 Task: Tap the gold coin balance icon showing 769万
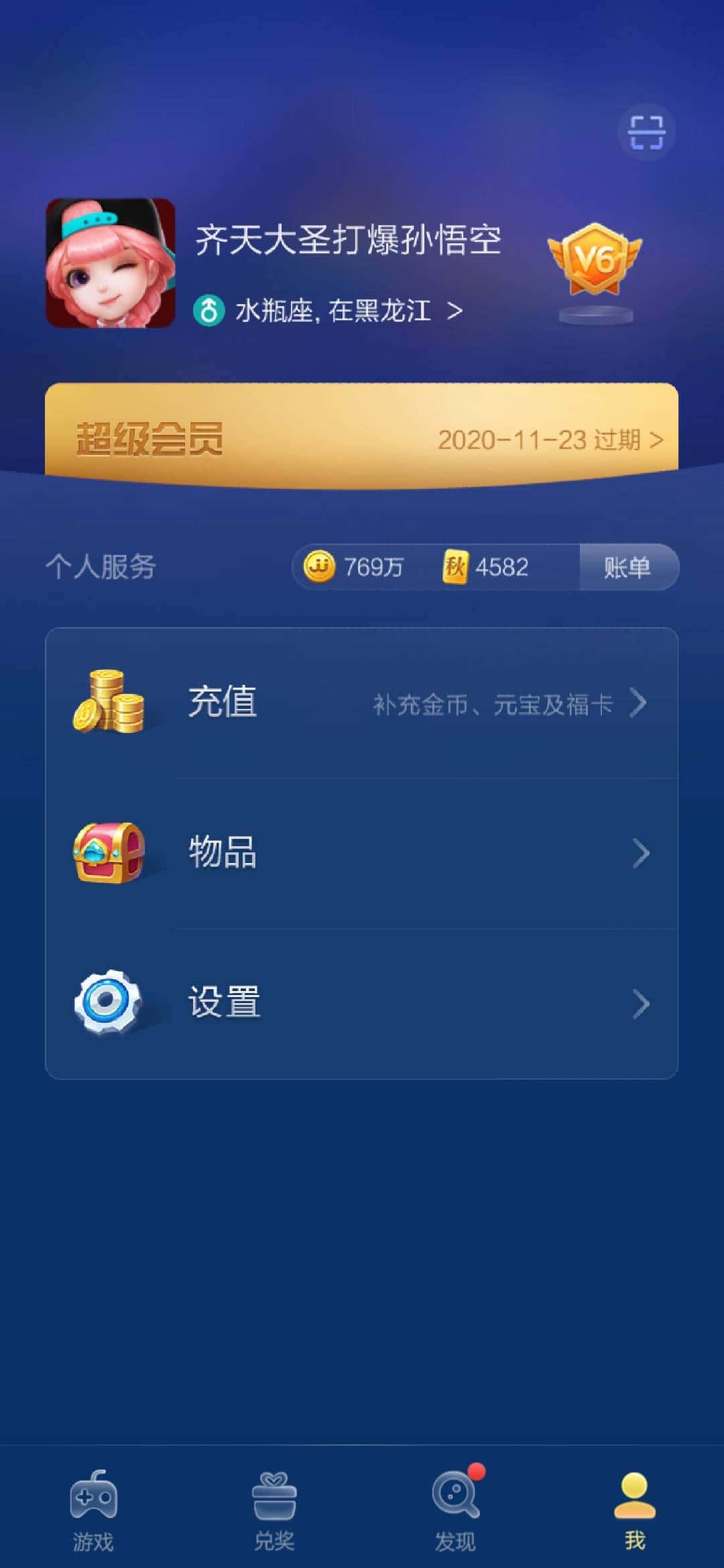[320, 567]
